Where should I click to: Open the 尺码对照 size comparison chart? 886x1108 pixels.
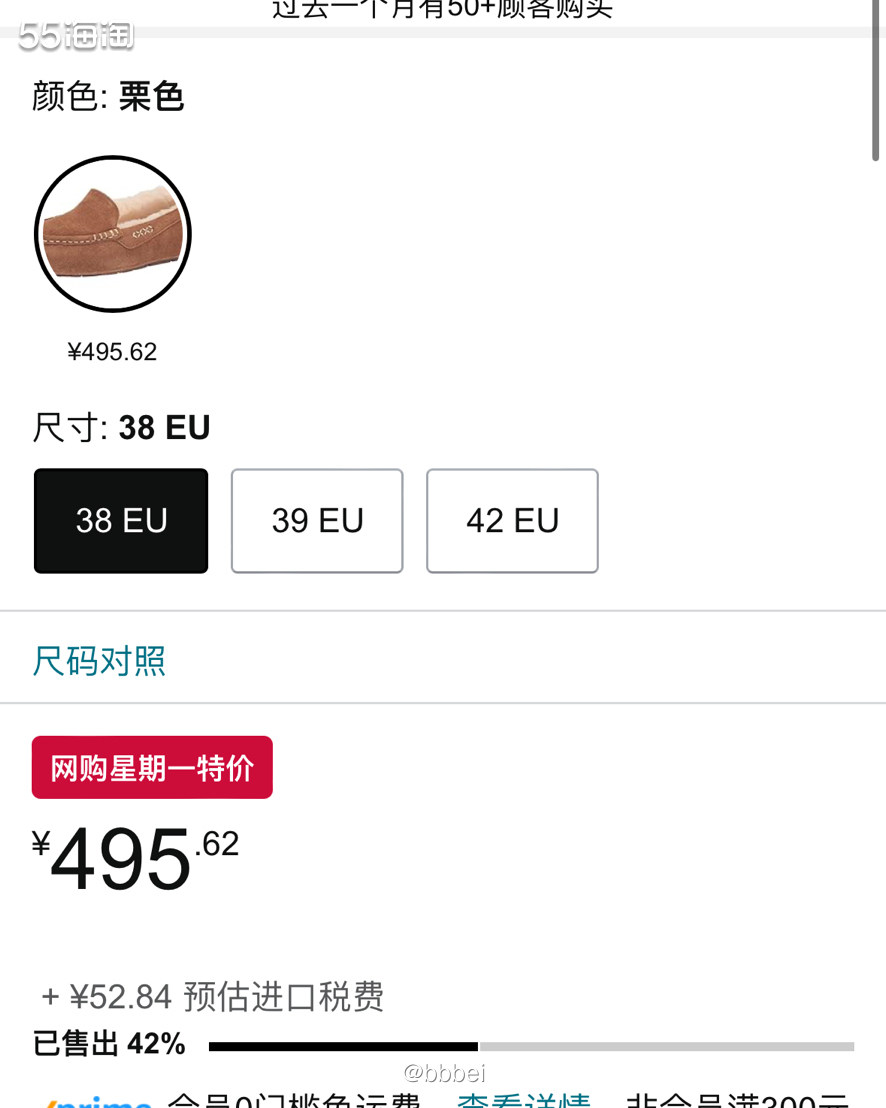[x=98, y=661]
